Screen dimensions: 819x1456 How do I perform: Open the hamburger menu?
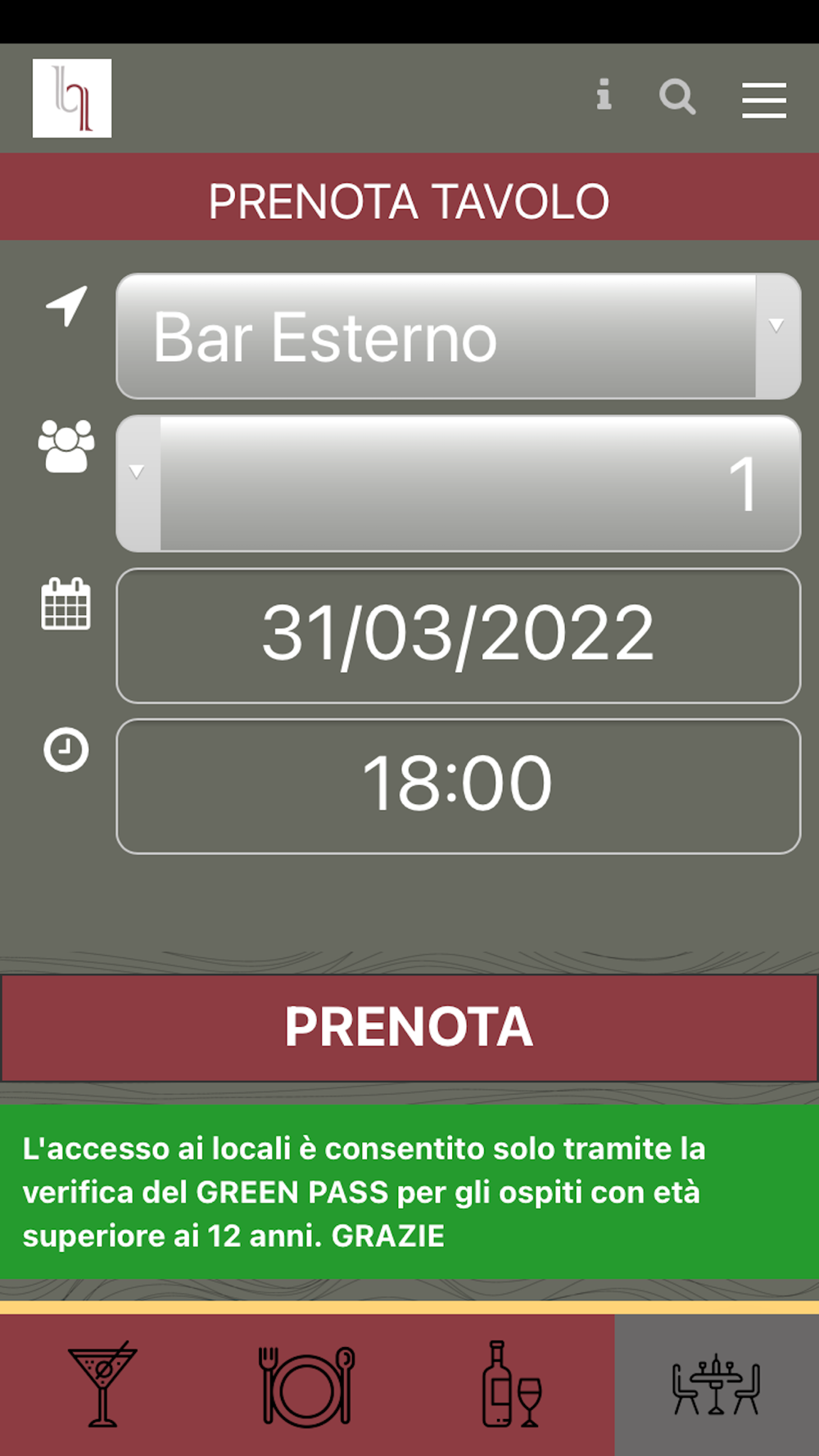[764, 100]
